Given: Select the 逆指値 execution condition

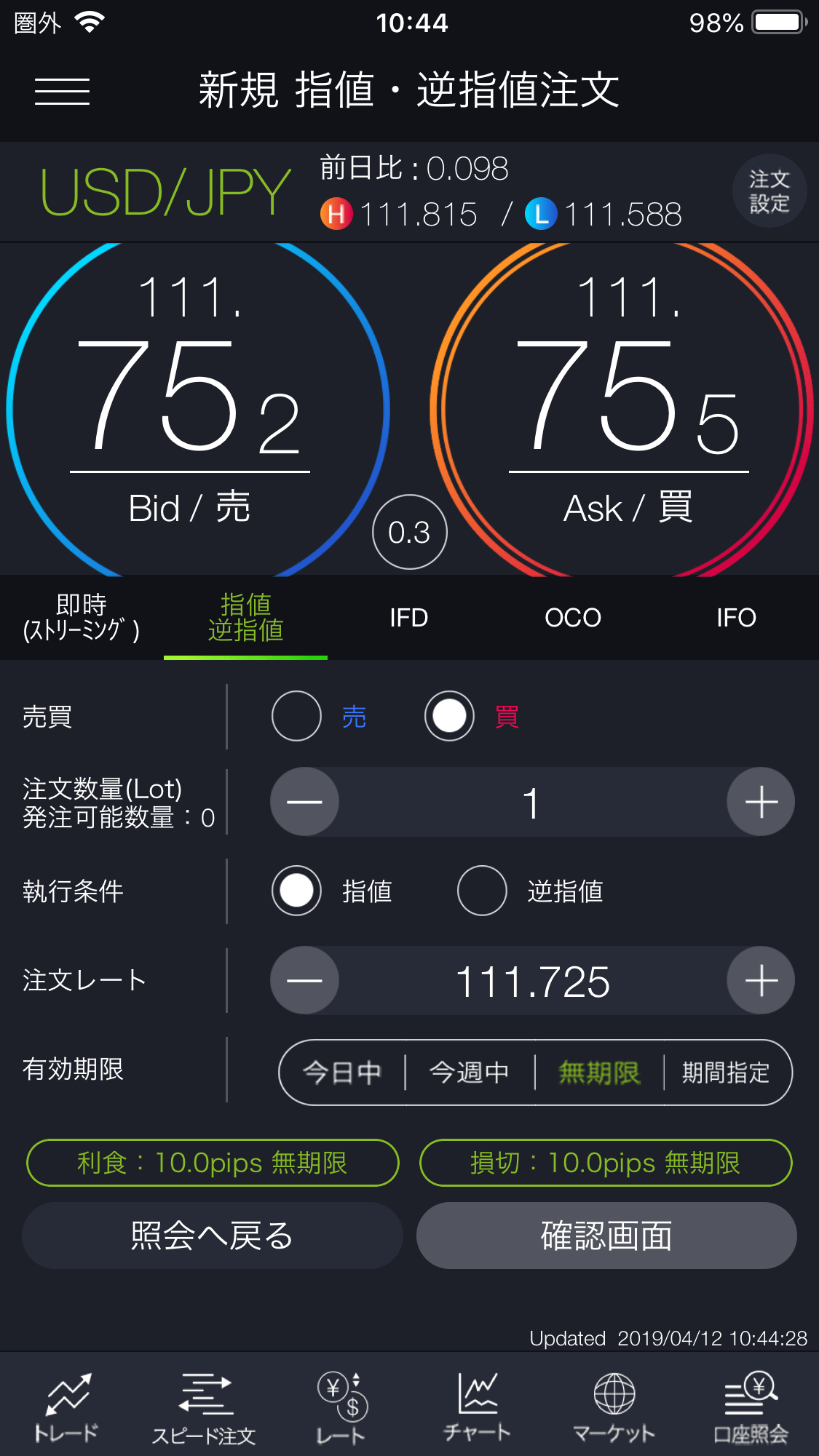Looking at the screenshot, I should point(482,891).
